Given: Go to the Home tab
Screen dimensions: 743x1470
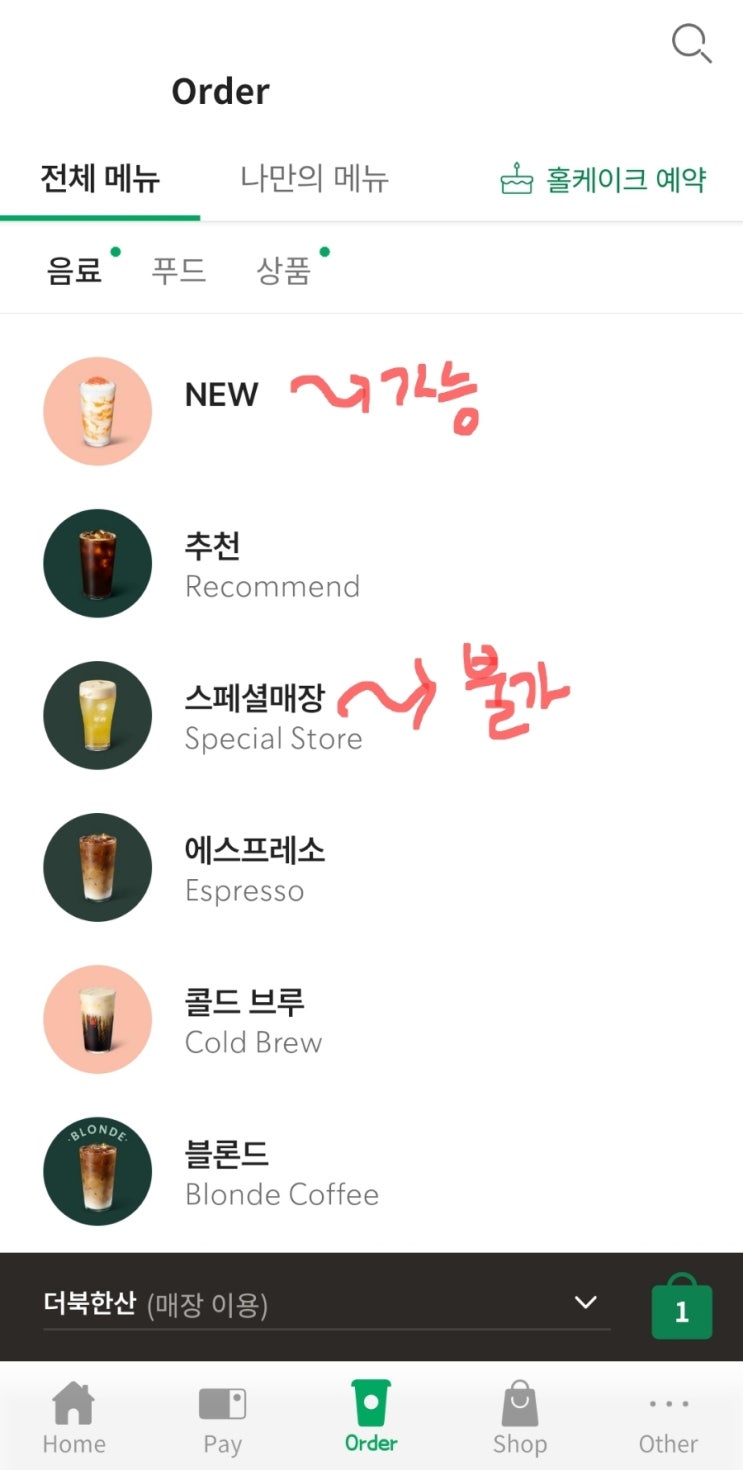Looking at the screenshot, I should click(x=74, y=1418).
